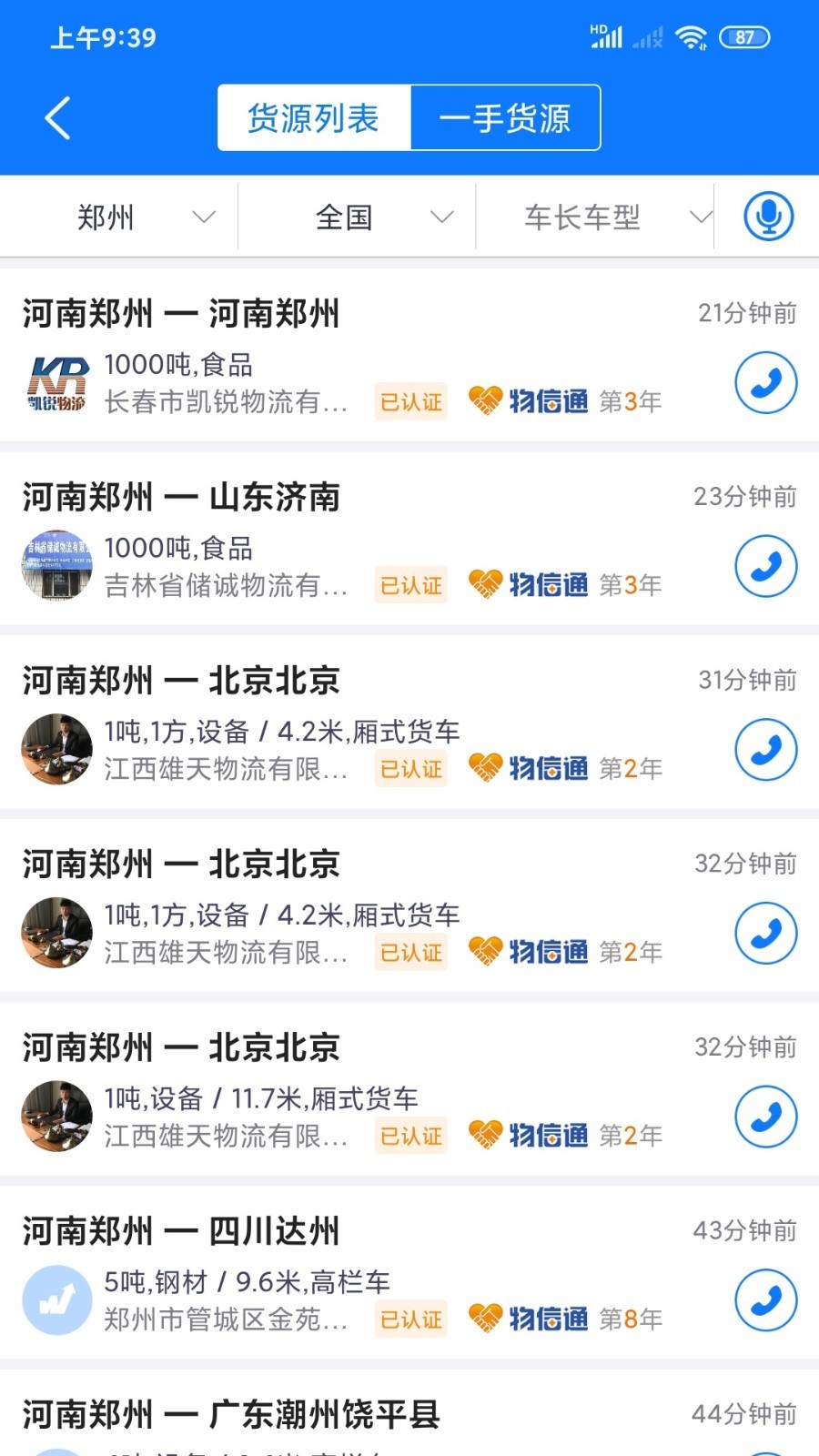Viewport: 819px width, 1456px height.
Task: Call the 11.7米 厢式货车 北京 shipper
Action: 766,1117
